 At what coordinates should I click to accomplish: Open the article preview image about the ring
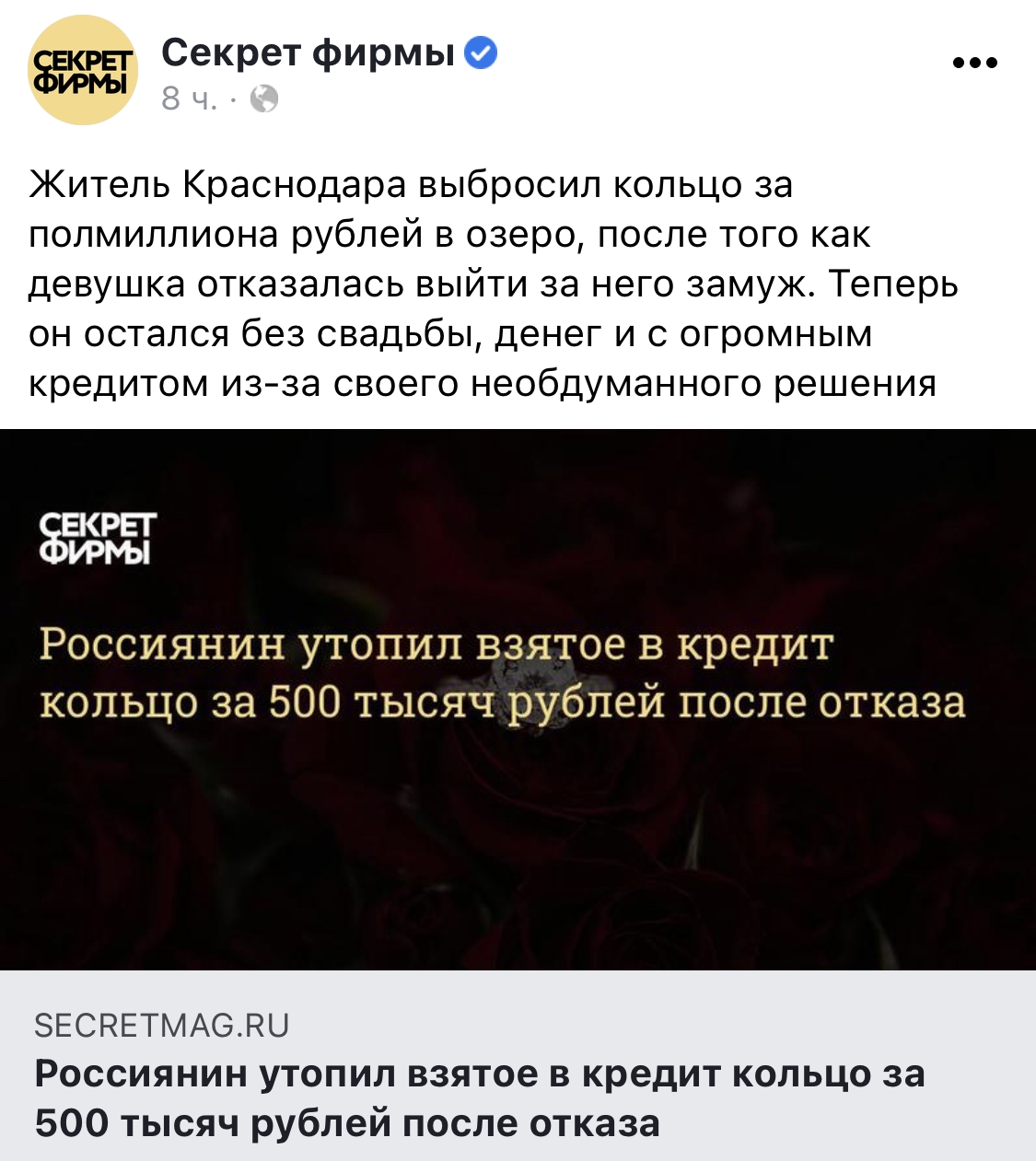click(x=518, y=700)
